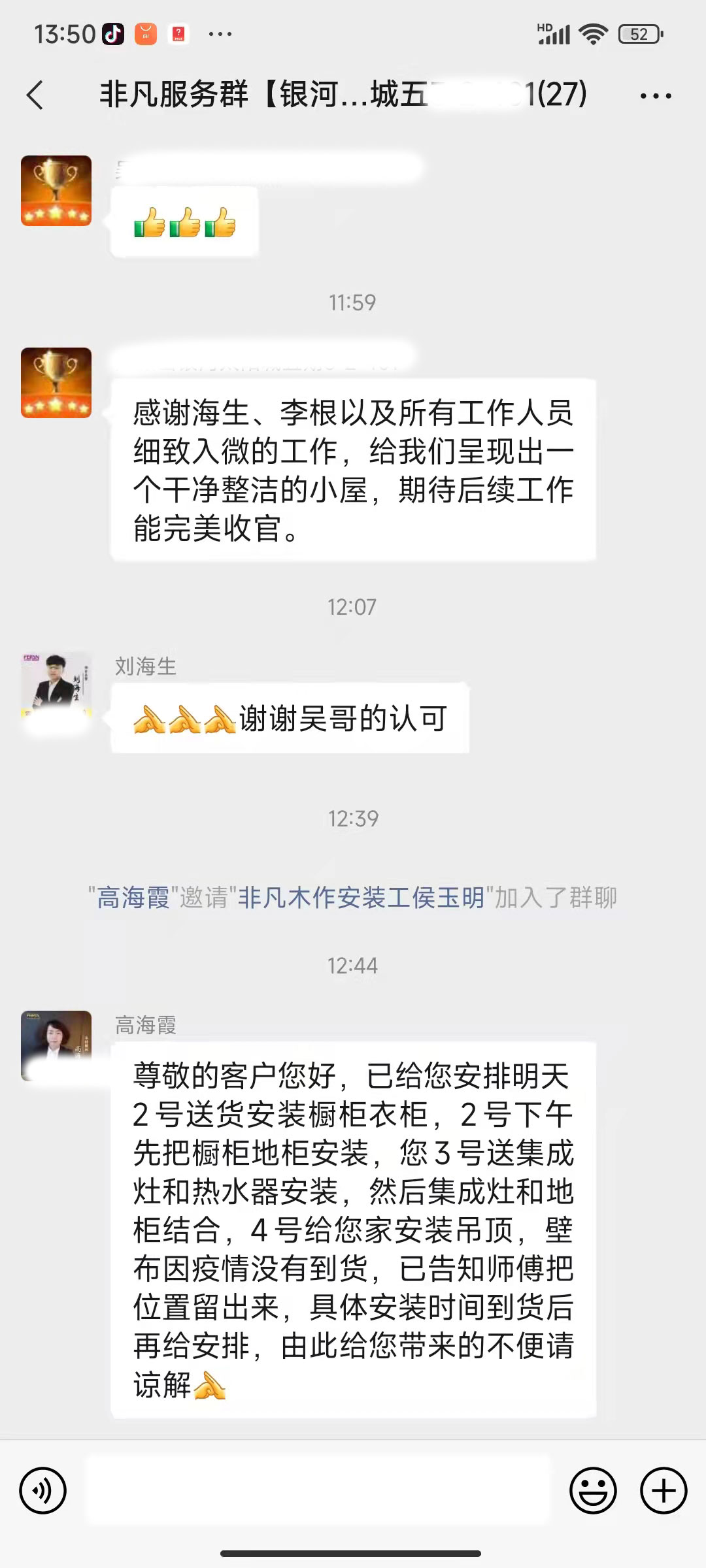This screenshot has width=706, height=1568.
Task: Open the emoji sticker panel
Action: point(593,1490)
